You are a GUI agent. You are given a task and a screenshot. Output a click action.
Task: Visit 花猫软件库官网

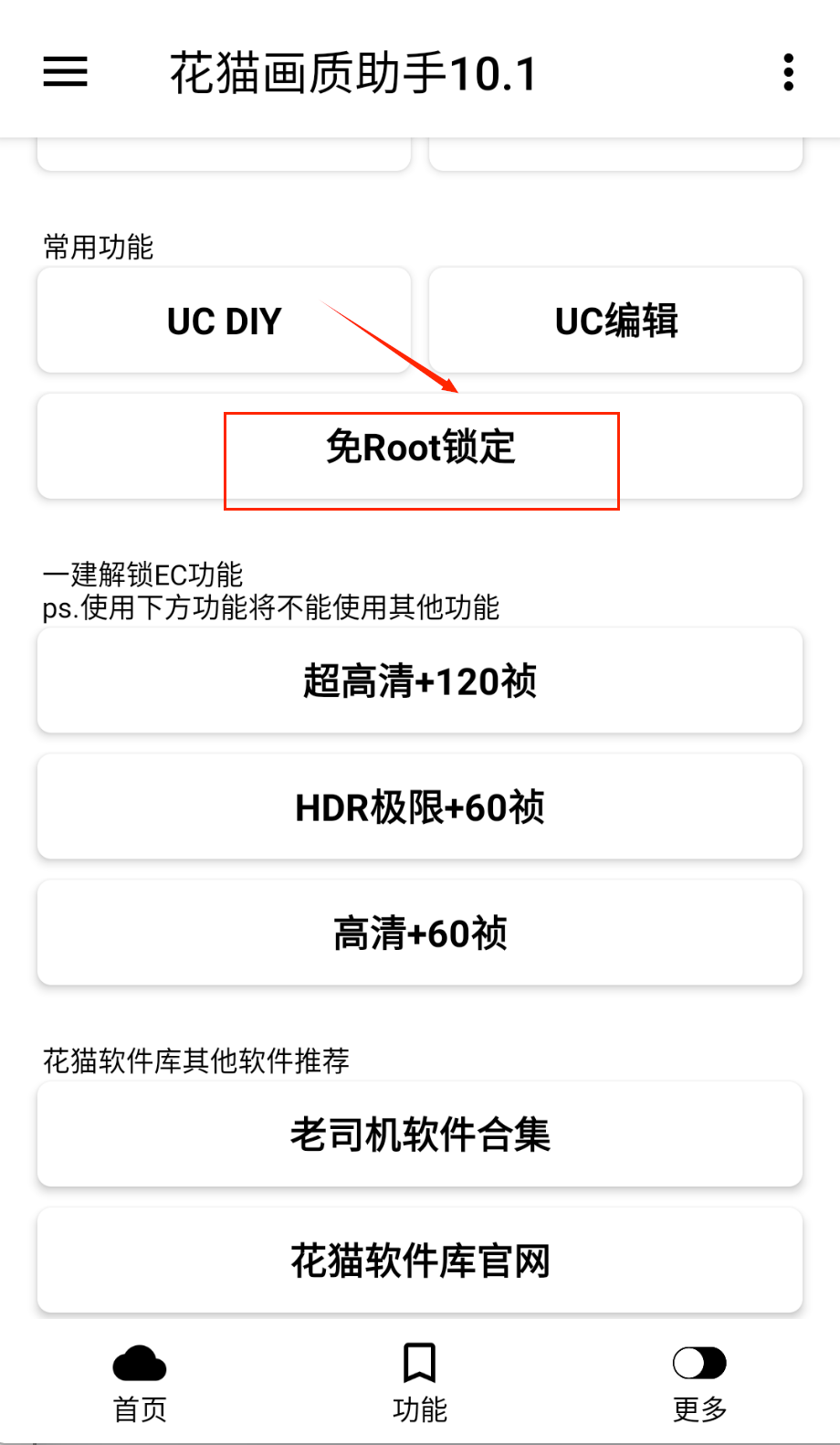[x=420, y=1261]
